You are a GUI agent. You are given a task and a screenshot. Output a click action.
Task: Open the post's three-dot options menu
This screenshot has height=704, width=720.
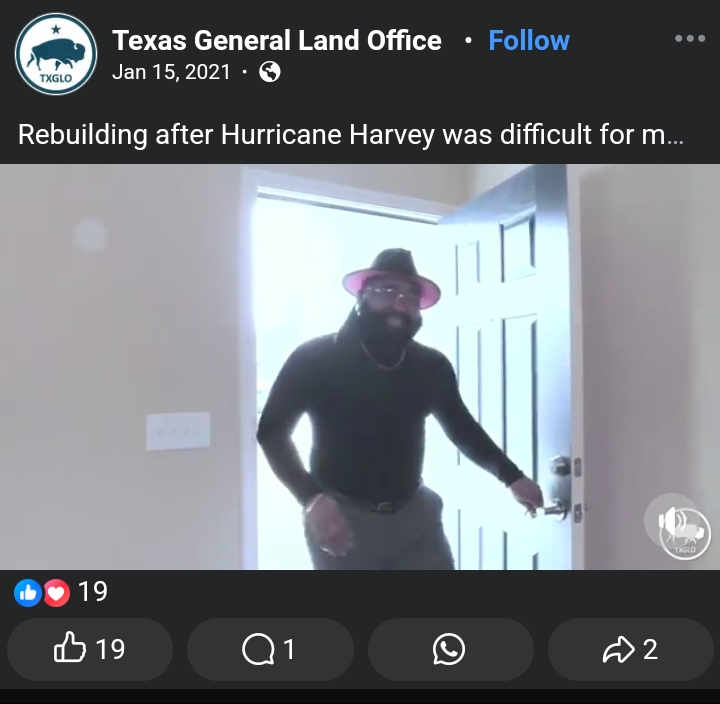click(690, 39)
